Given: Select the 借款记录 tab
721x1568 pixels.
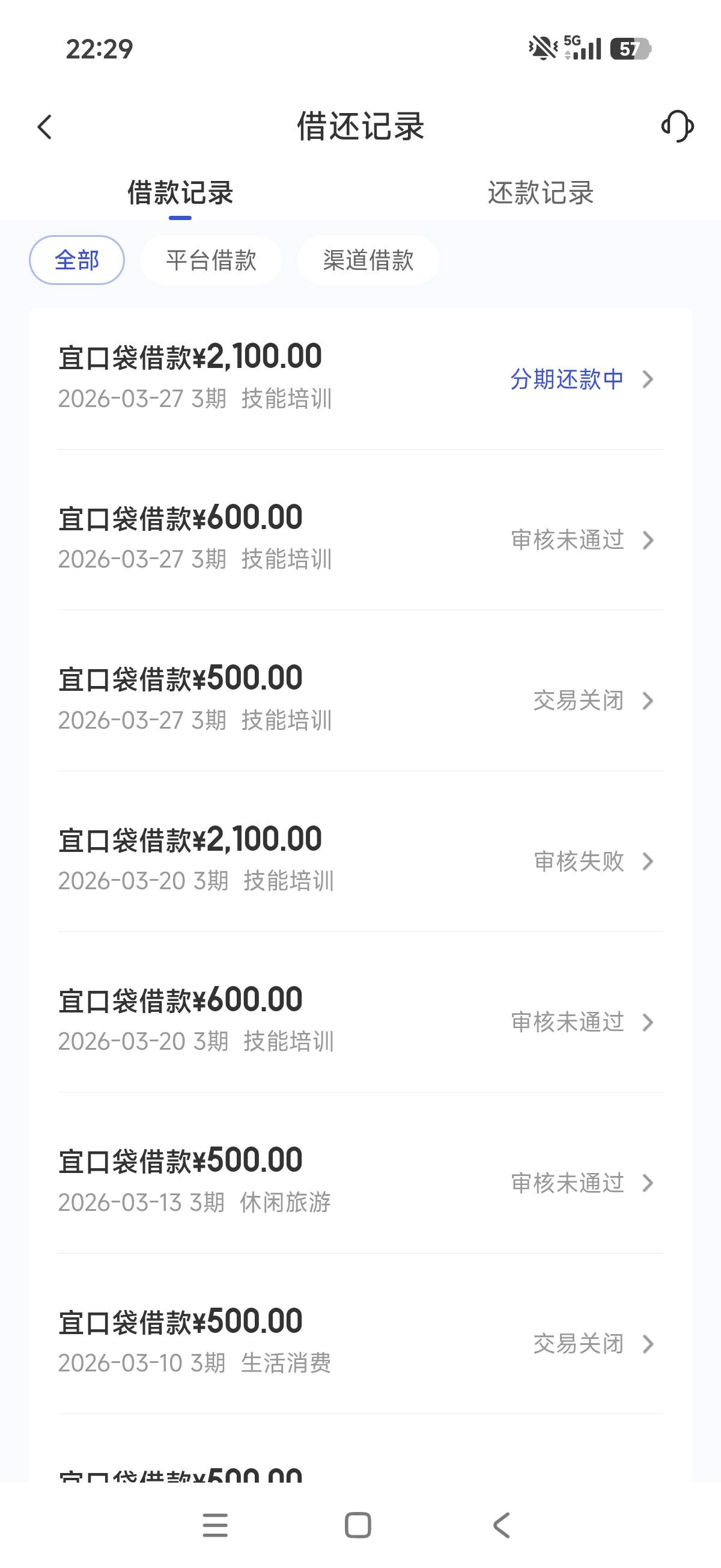Looking at the screenshot, I should 180,193.
